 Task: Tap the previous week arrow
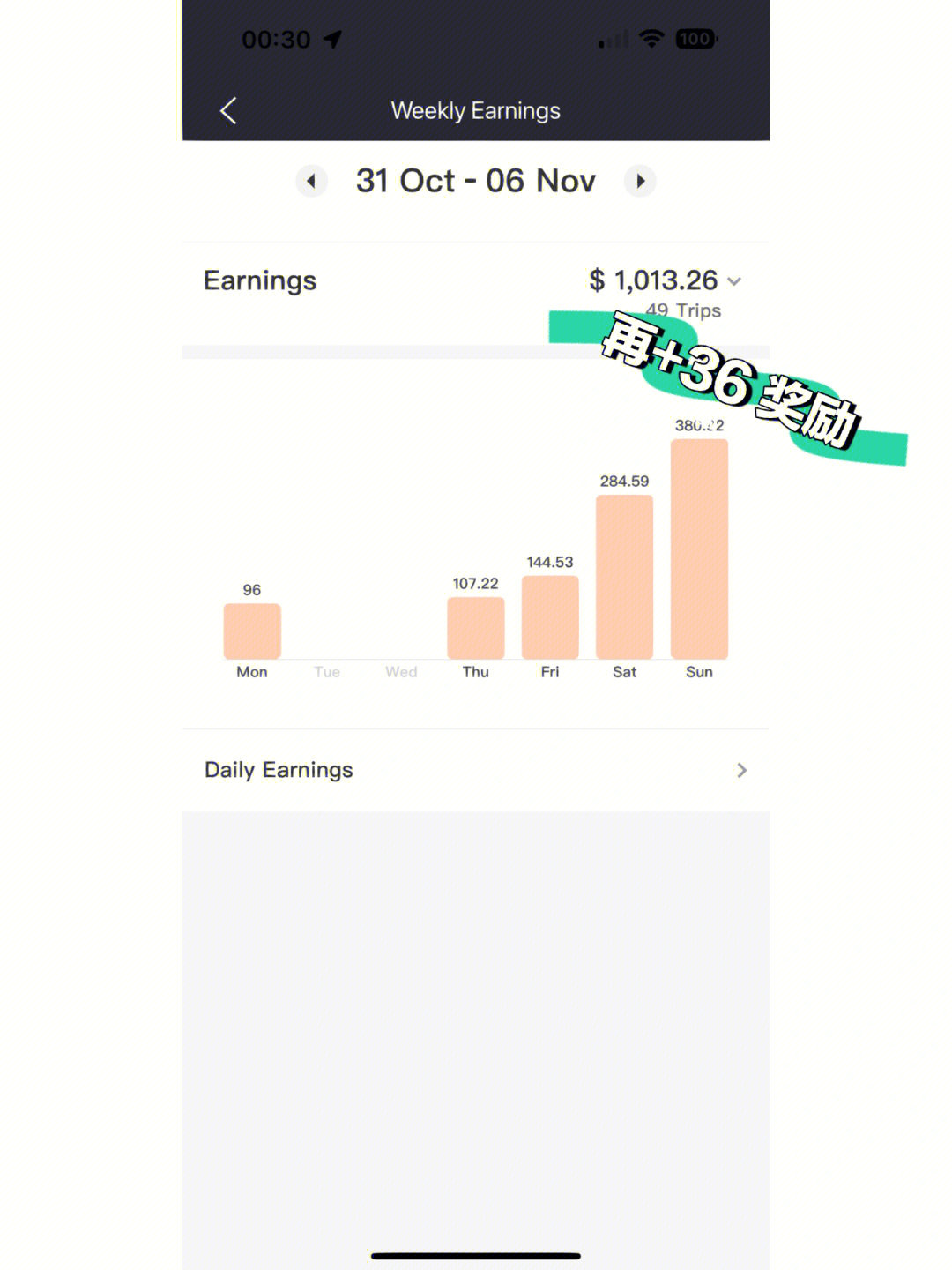pos(312,181)
